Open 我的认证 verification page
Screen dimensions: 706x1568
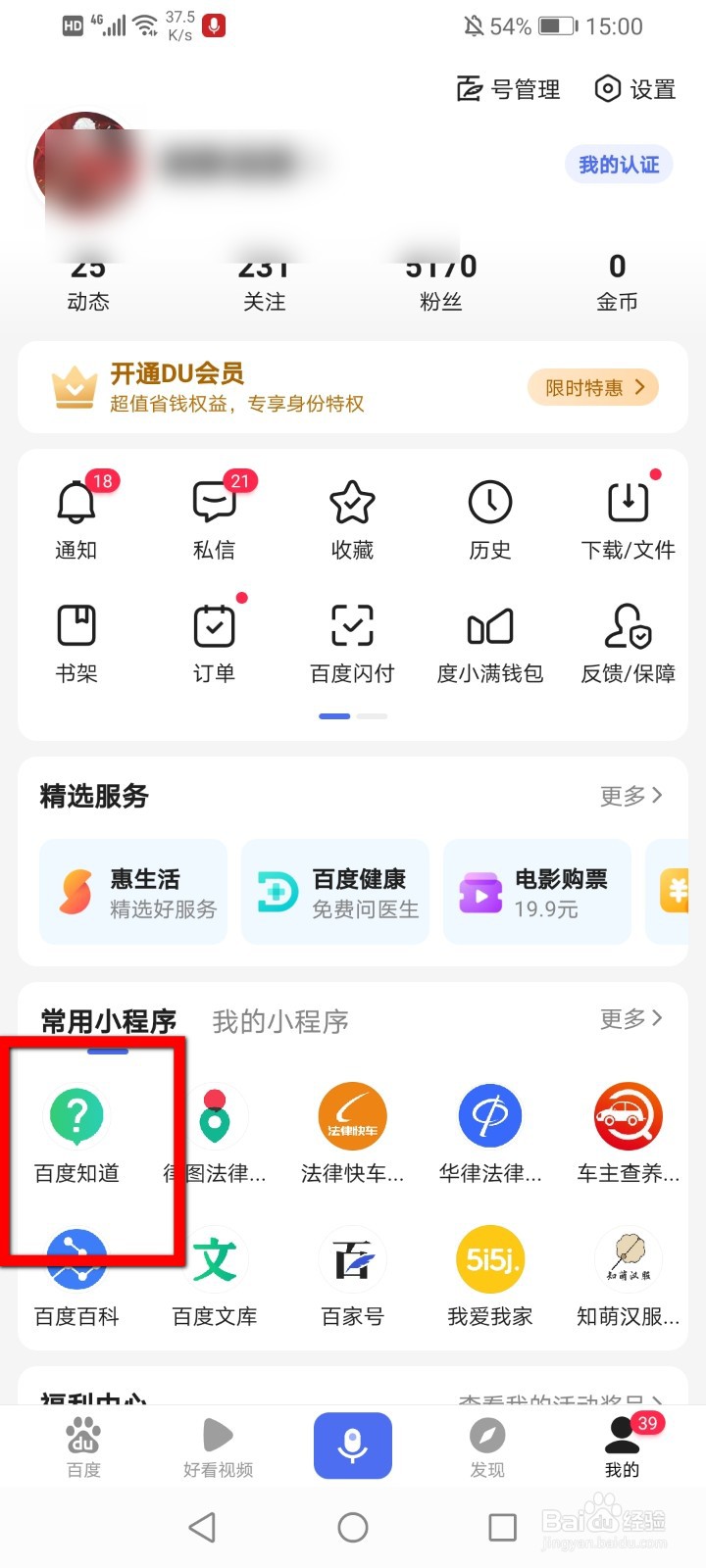point(619,165)
